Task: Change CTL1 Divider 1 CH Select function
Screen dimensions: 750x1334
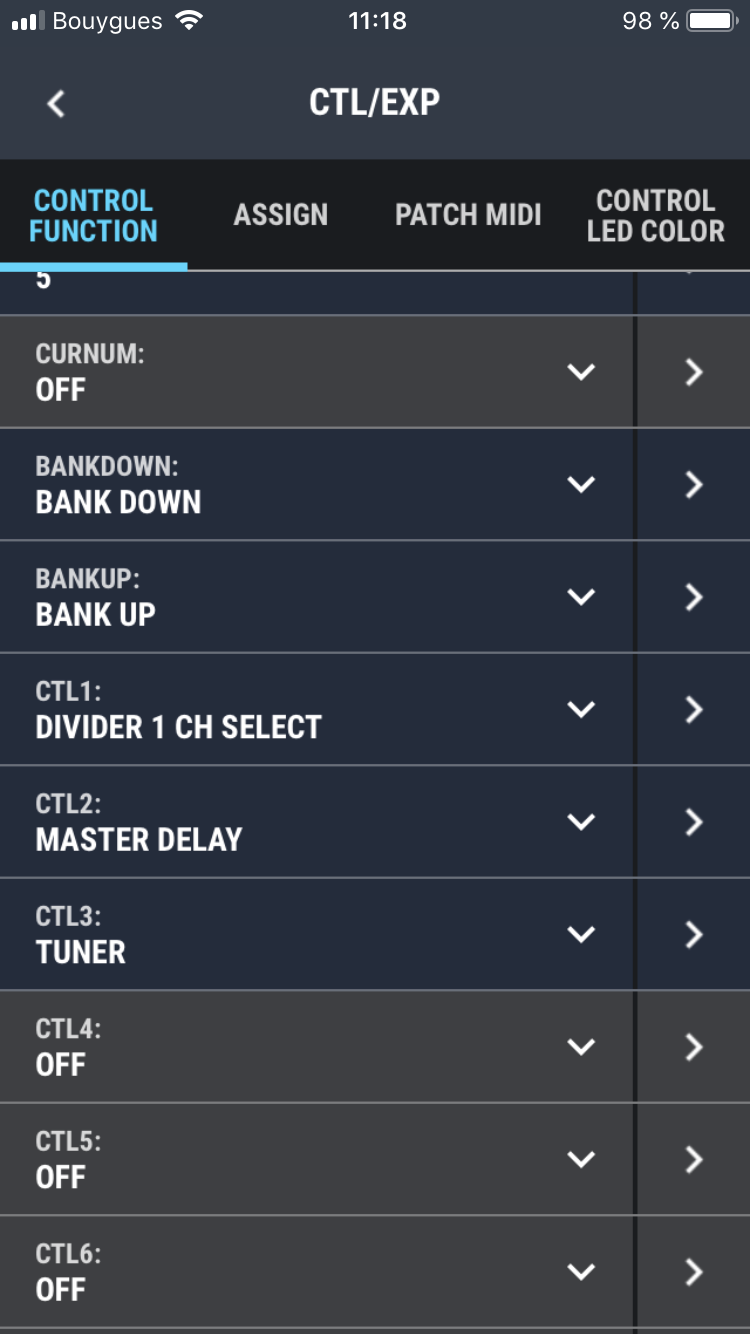Action: coord(581,709)
